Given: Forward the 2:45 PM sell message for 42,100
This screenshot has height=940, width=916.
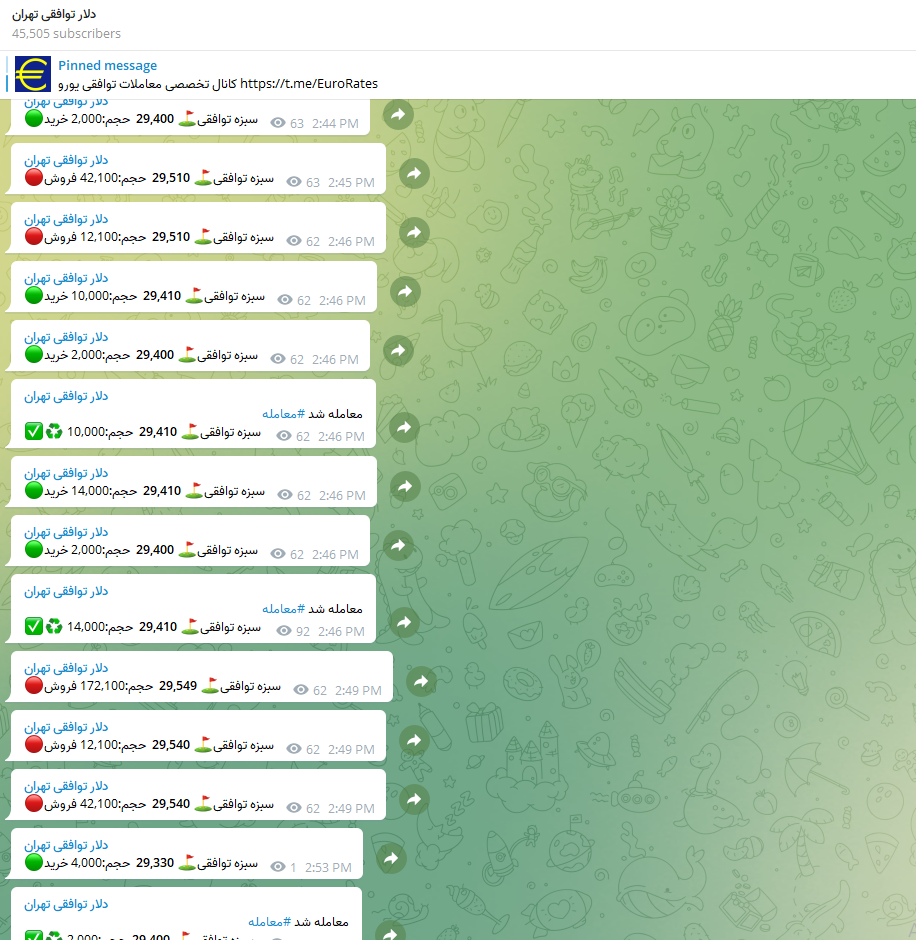Looking at the screenshot, I should (414, 174).
